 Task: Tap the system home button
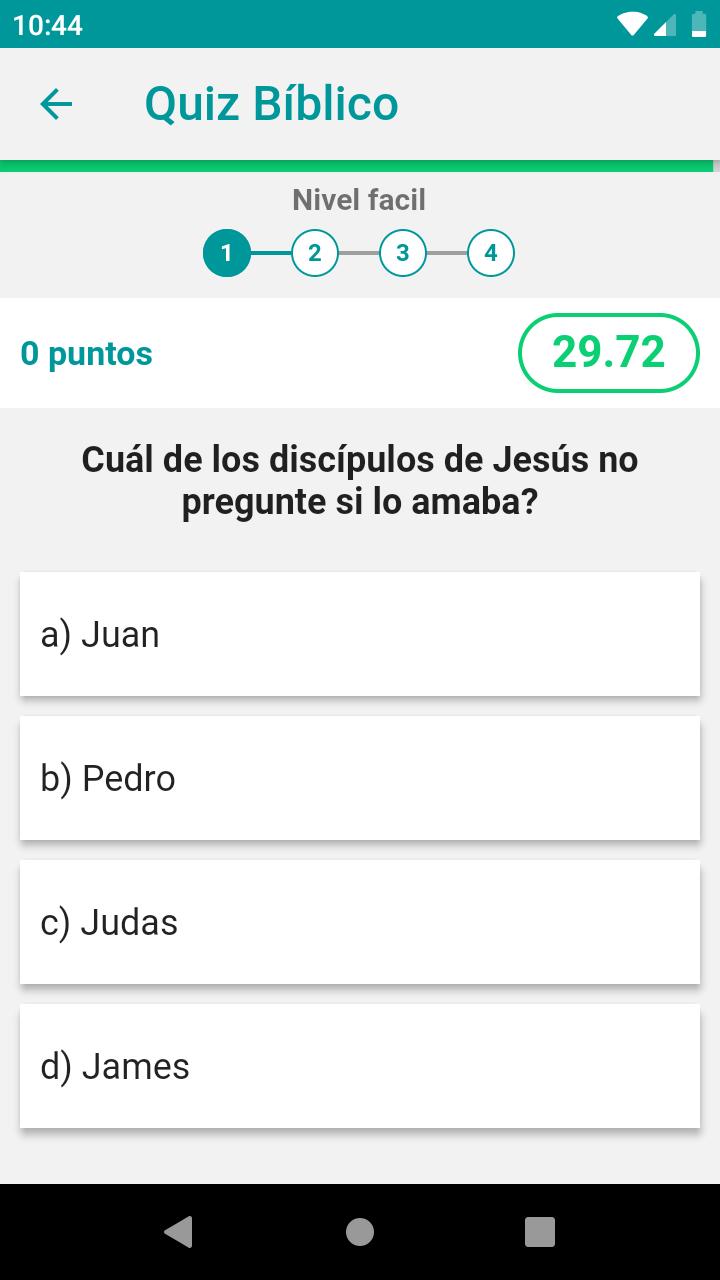tap(360, 1232)
